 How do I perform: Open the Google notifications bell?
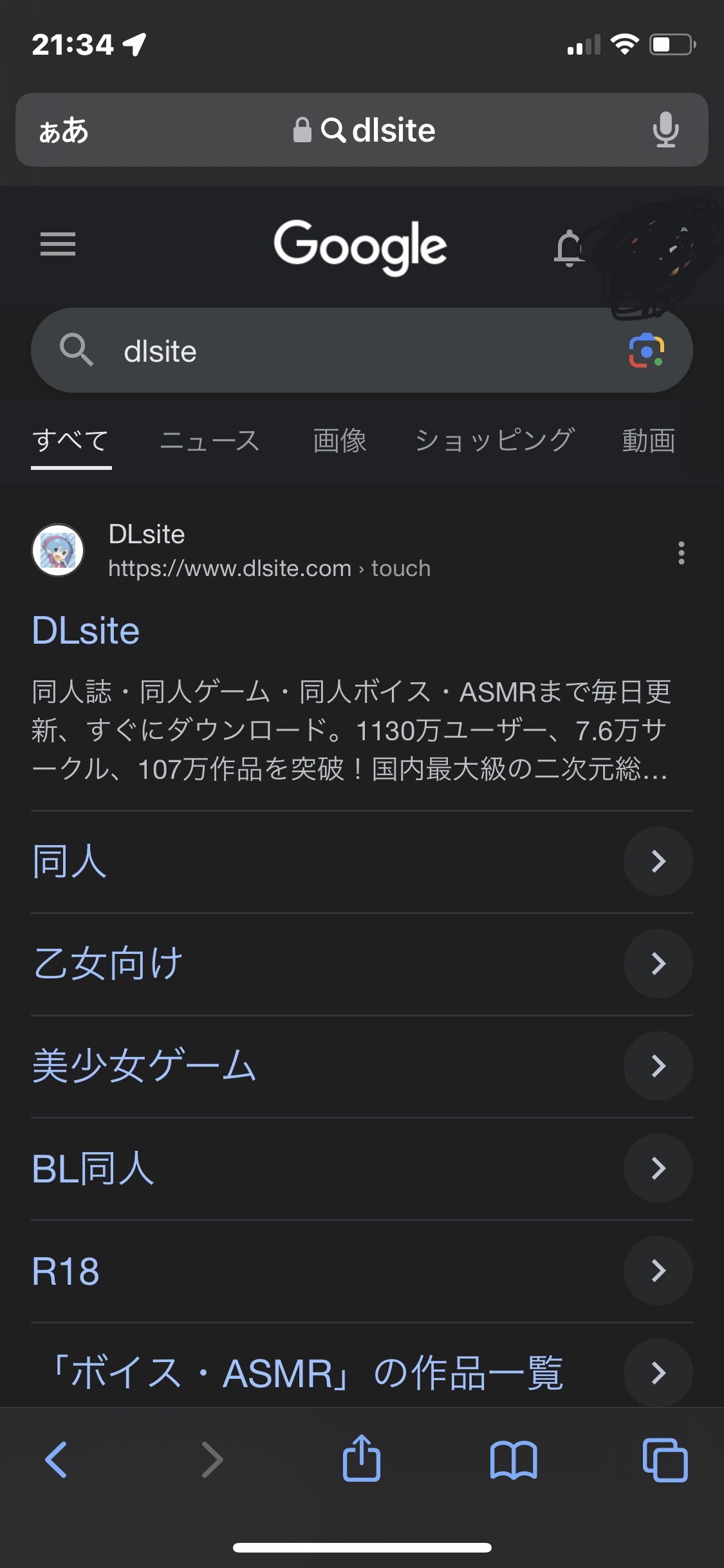(569, 247)
